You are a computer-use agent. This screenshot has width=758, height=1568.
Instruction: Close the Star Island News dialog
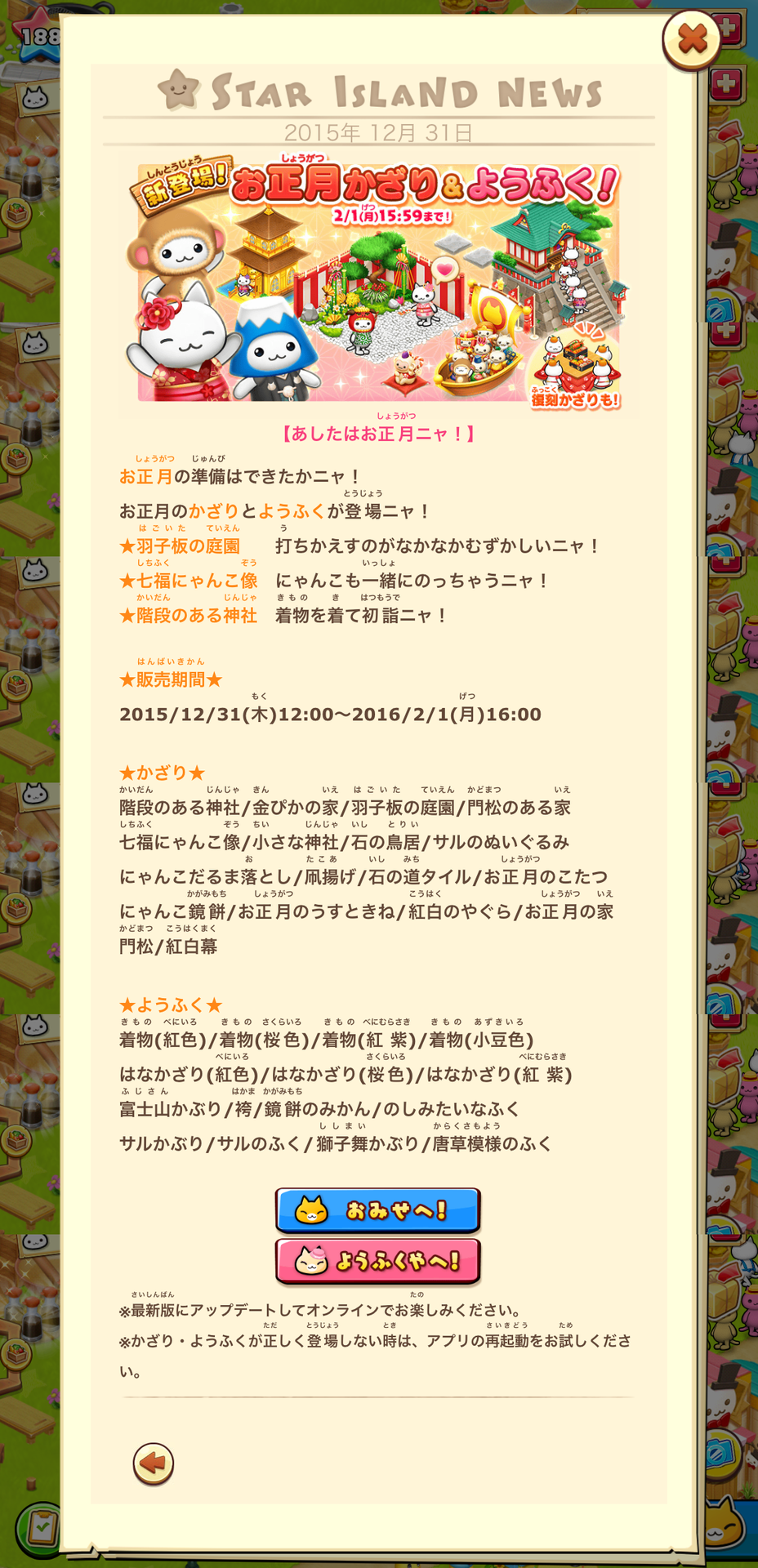tap(691, 39)
